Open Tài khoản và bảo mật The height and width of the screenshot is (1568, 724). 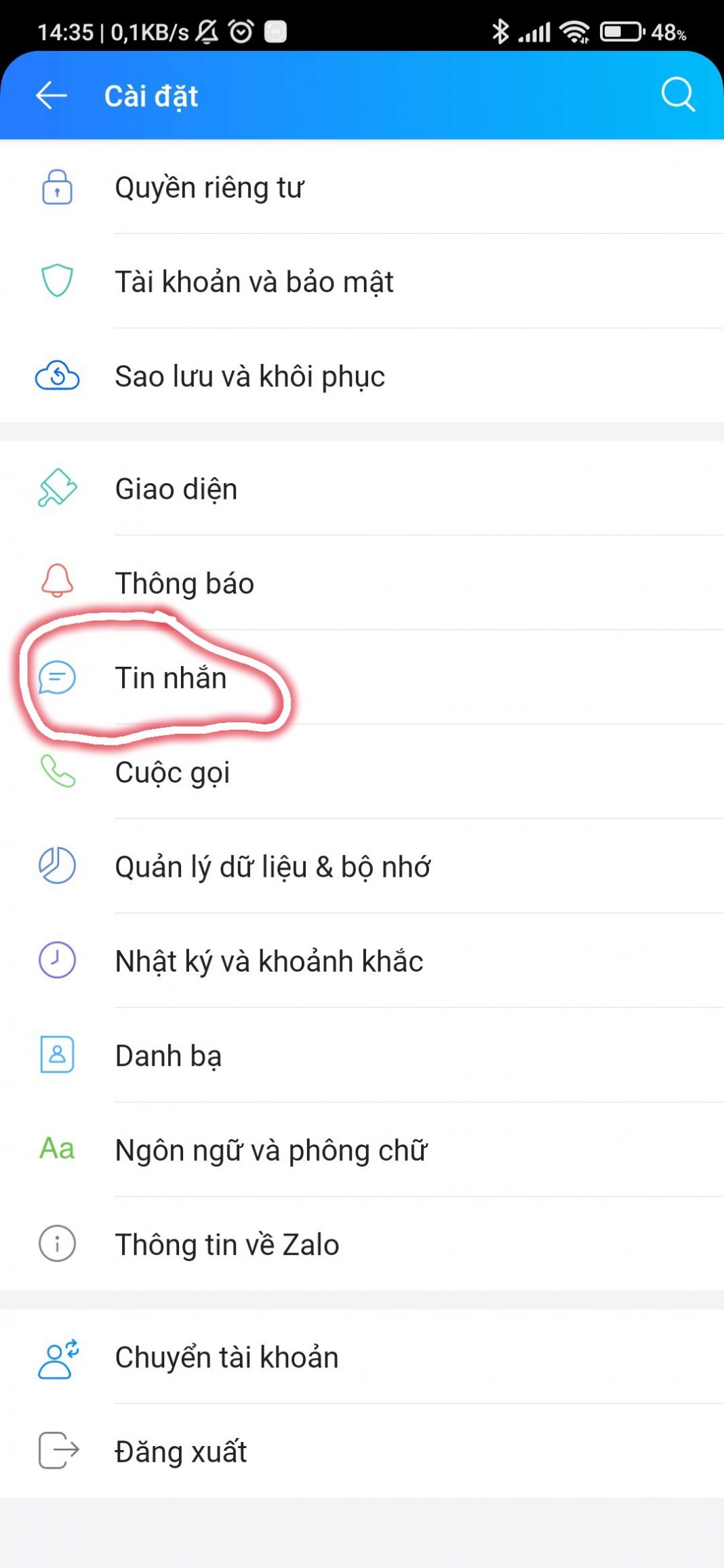[254, 282]
